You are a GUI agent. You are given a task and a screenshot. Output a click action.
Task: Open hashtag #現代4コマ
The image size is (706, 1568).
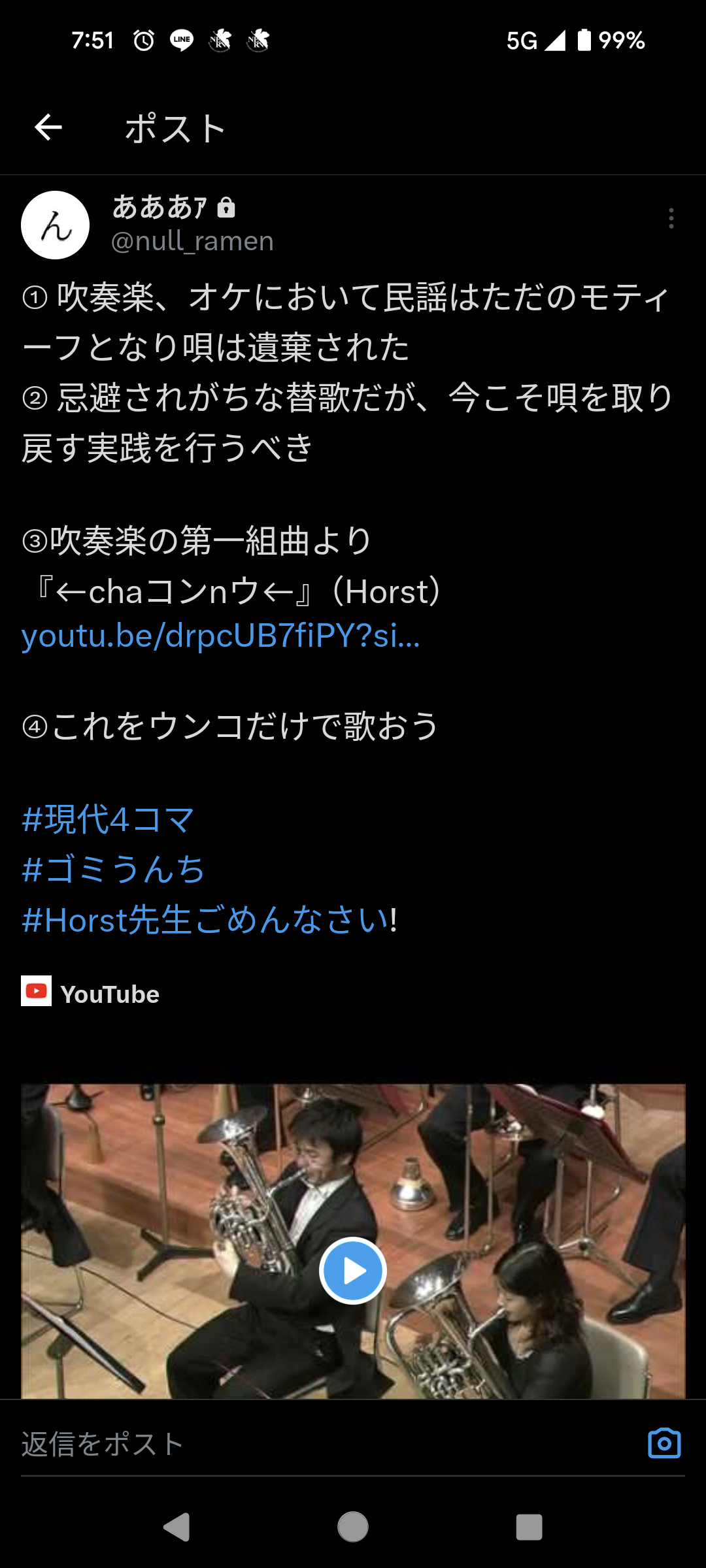[108, 819]
